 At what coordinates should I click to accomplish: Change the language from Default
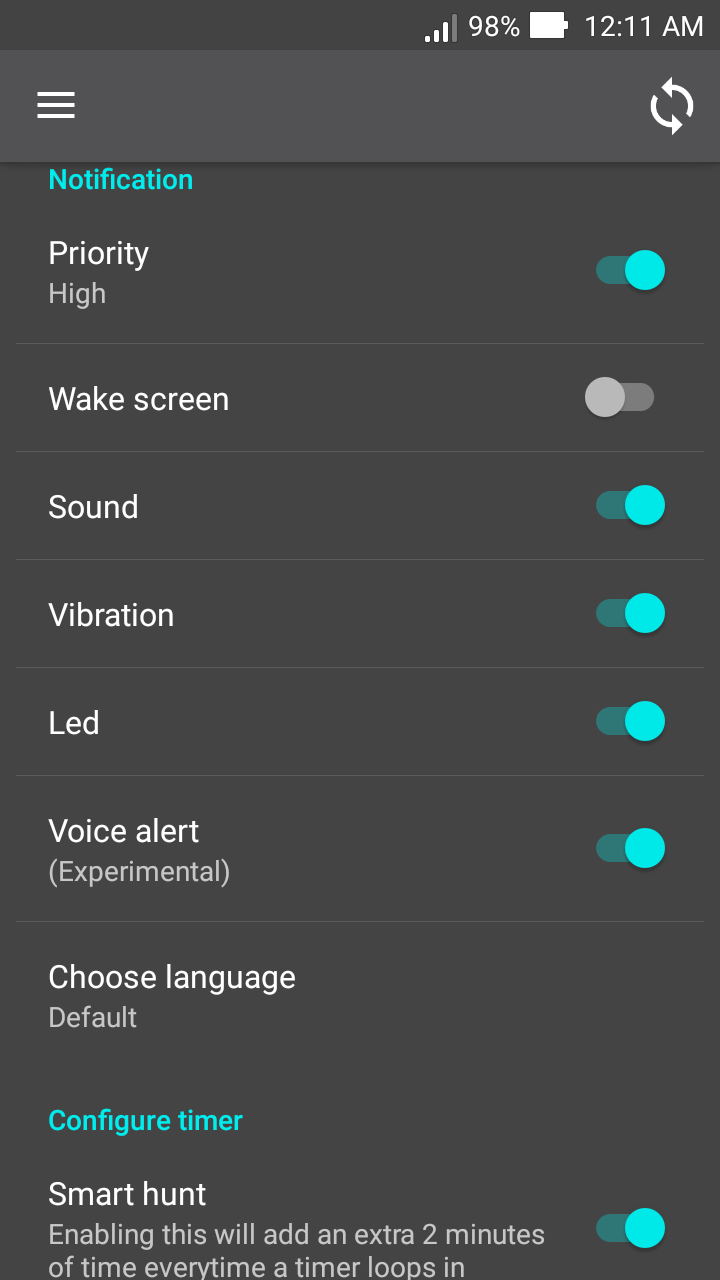tap(92, 1017)
